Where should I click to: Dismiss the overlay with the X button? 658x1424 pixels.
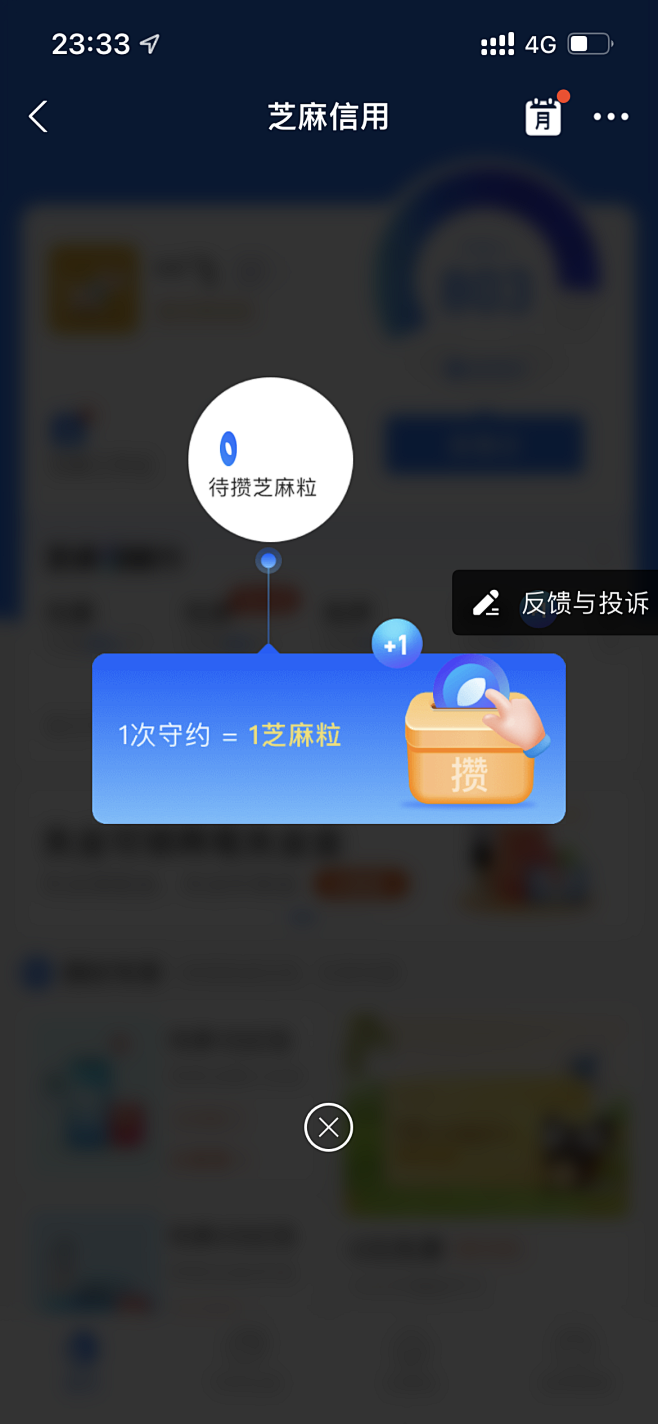tap(328, 1128)
